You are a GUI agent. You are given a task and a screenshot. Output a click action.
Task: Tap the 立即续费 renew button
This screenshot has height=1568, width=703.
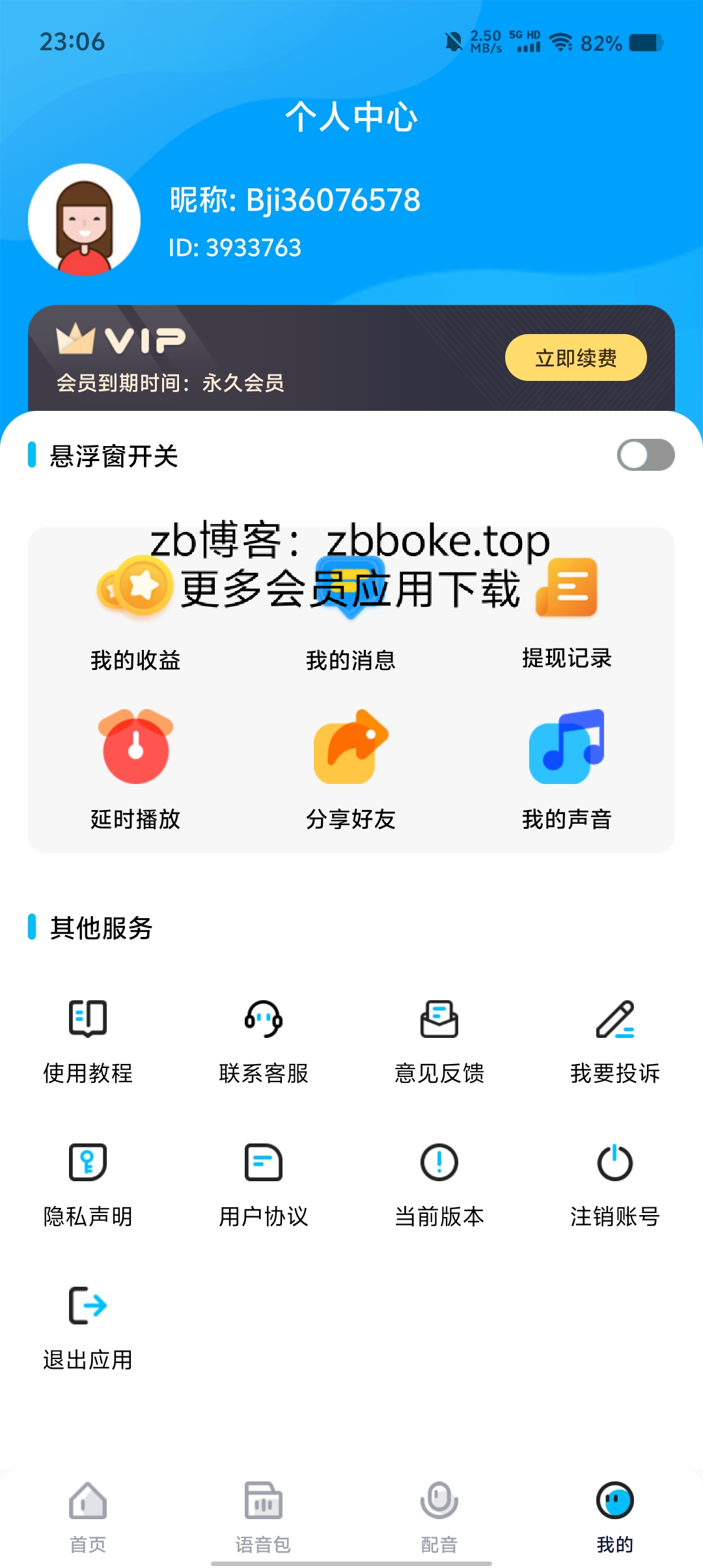pos(575,357)
